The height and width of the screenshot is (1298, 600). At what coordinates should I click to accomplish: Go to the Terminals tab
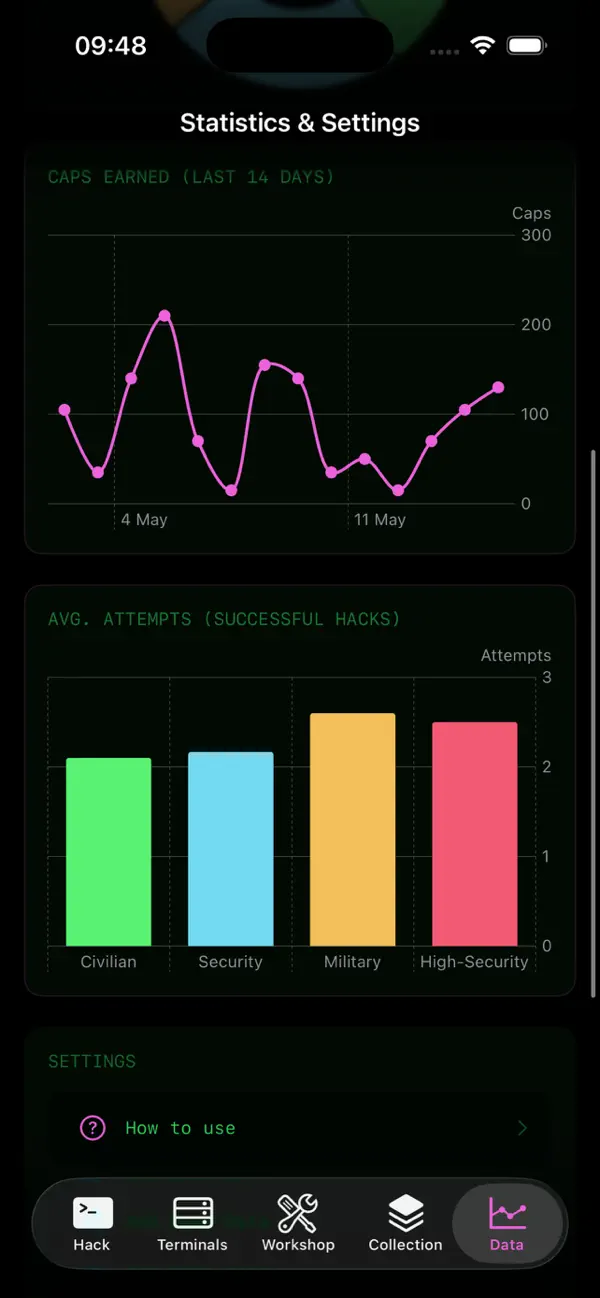click(x=192, y=1224)
